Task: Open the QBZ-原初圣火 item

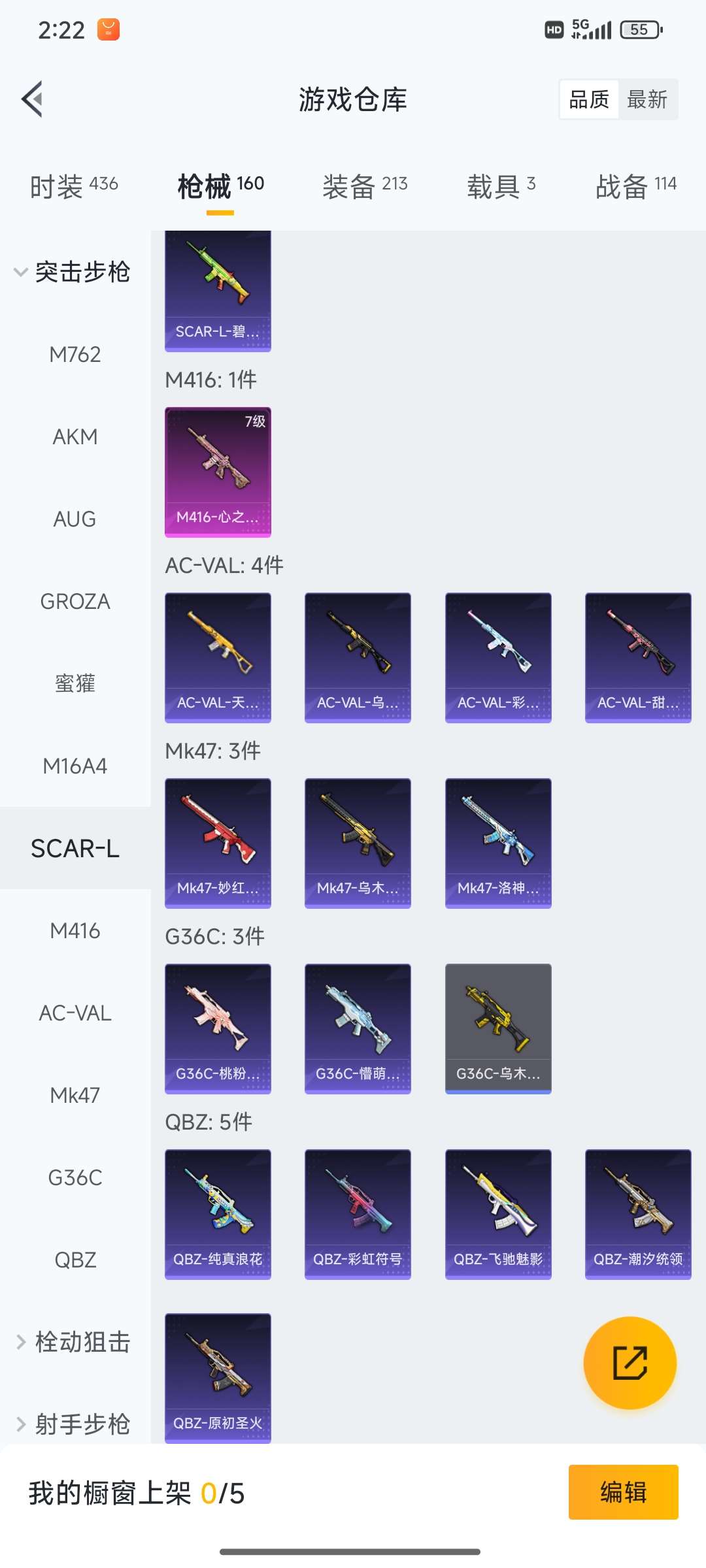Action: (x=218, y=1377)
